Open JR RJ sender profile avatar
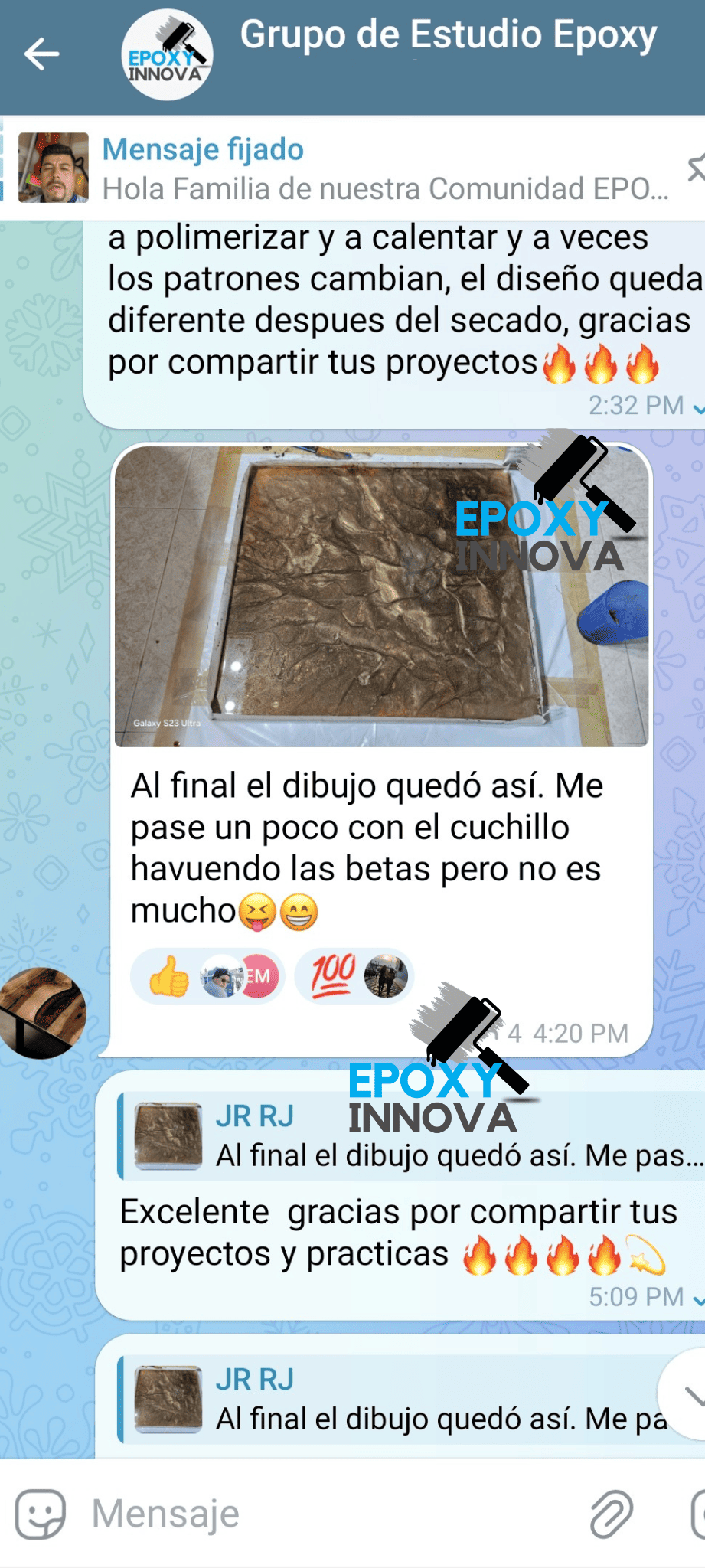Viewport: 705px width, 1568px height. pyautogui.click(x=43, y=1013)
